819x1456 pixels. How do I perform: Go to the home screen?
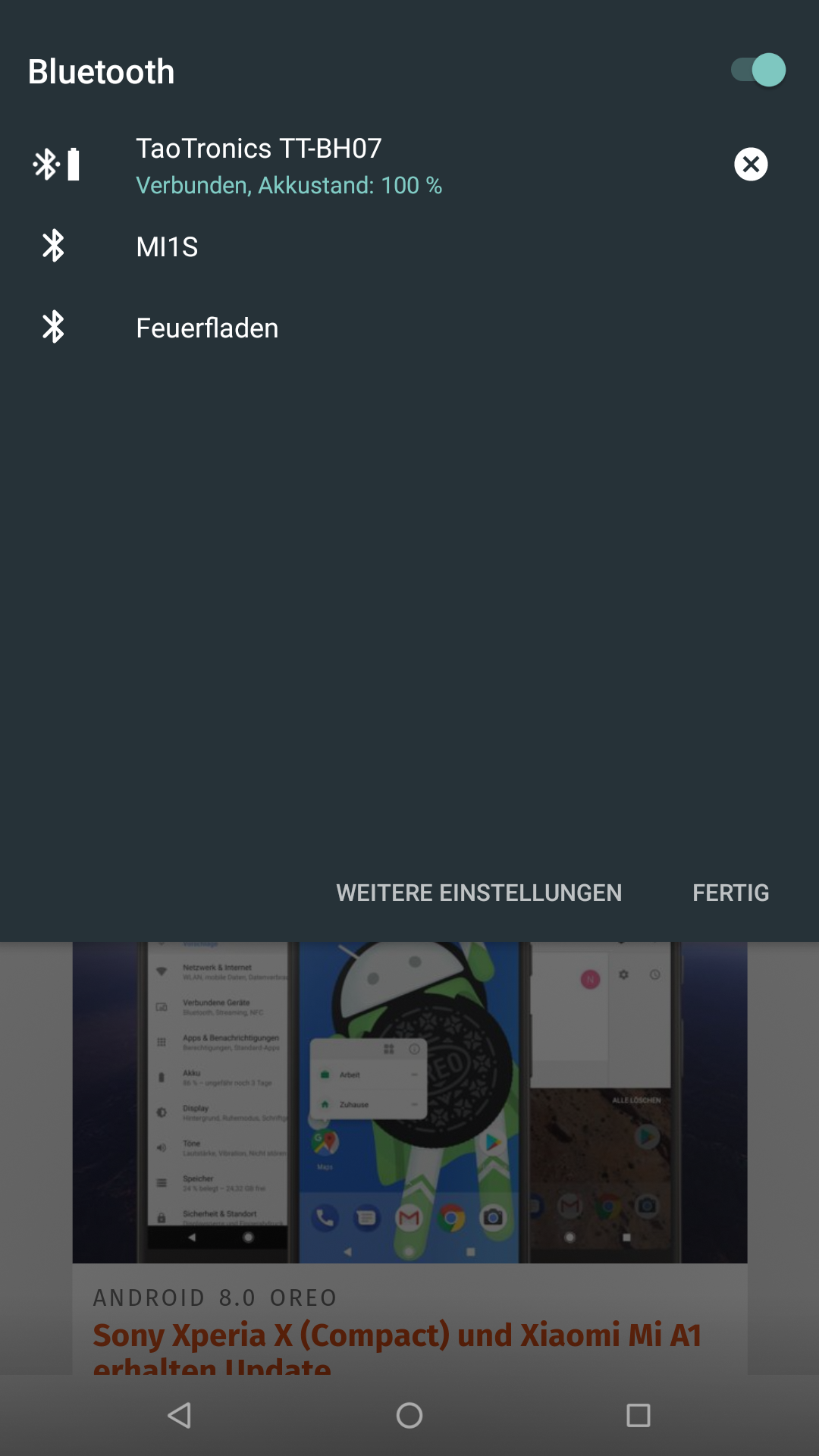(x=409, y=1415)
